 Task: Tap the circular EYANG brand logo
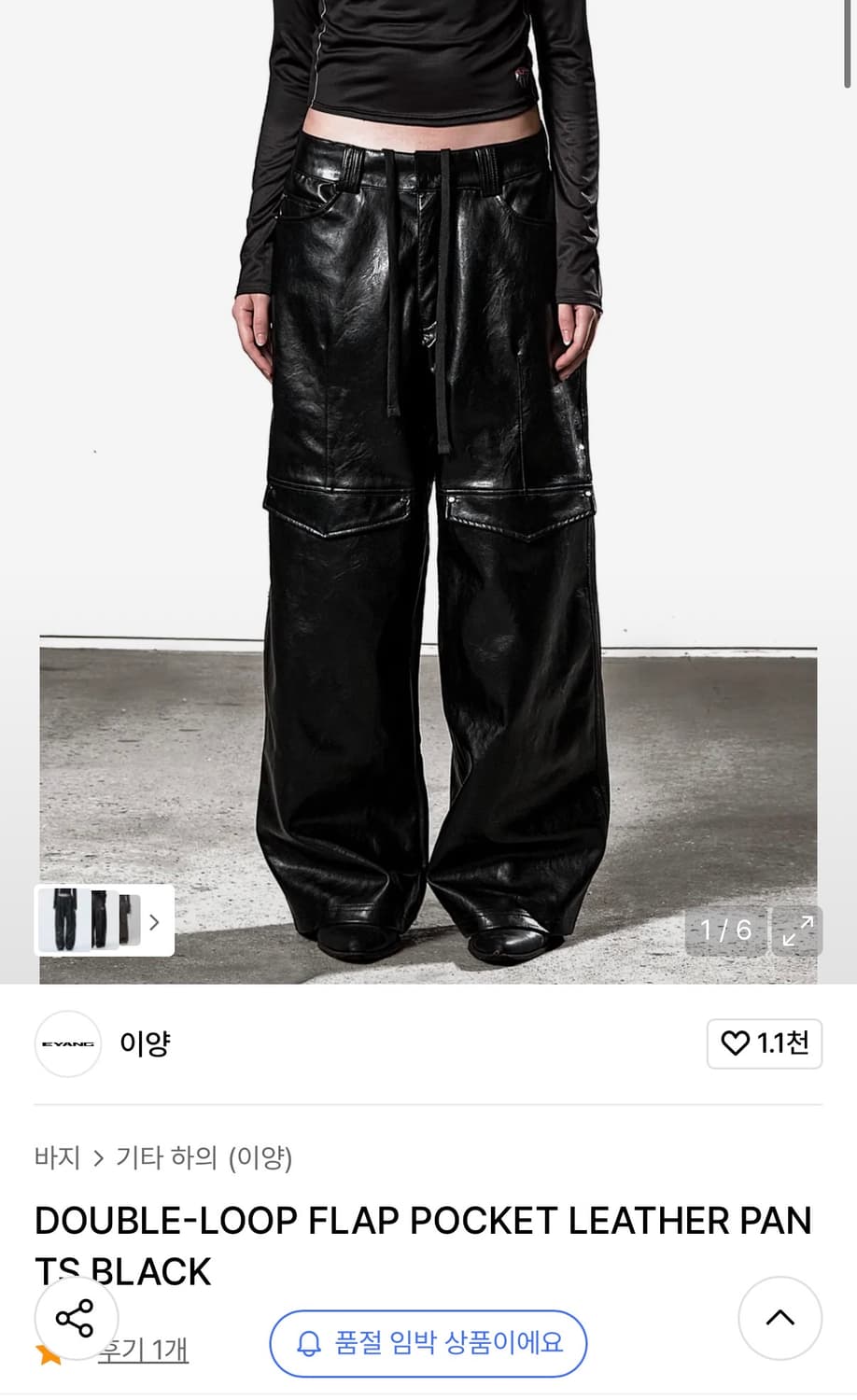(67, 1044)
